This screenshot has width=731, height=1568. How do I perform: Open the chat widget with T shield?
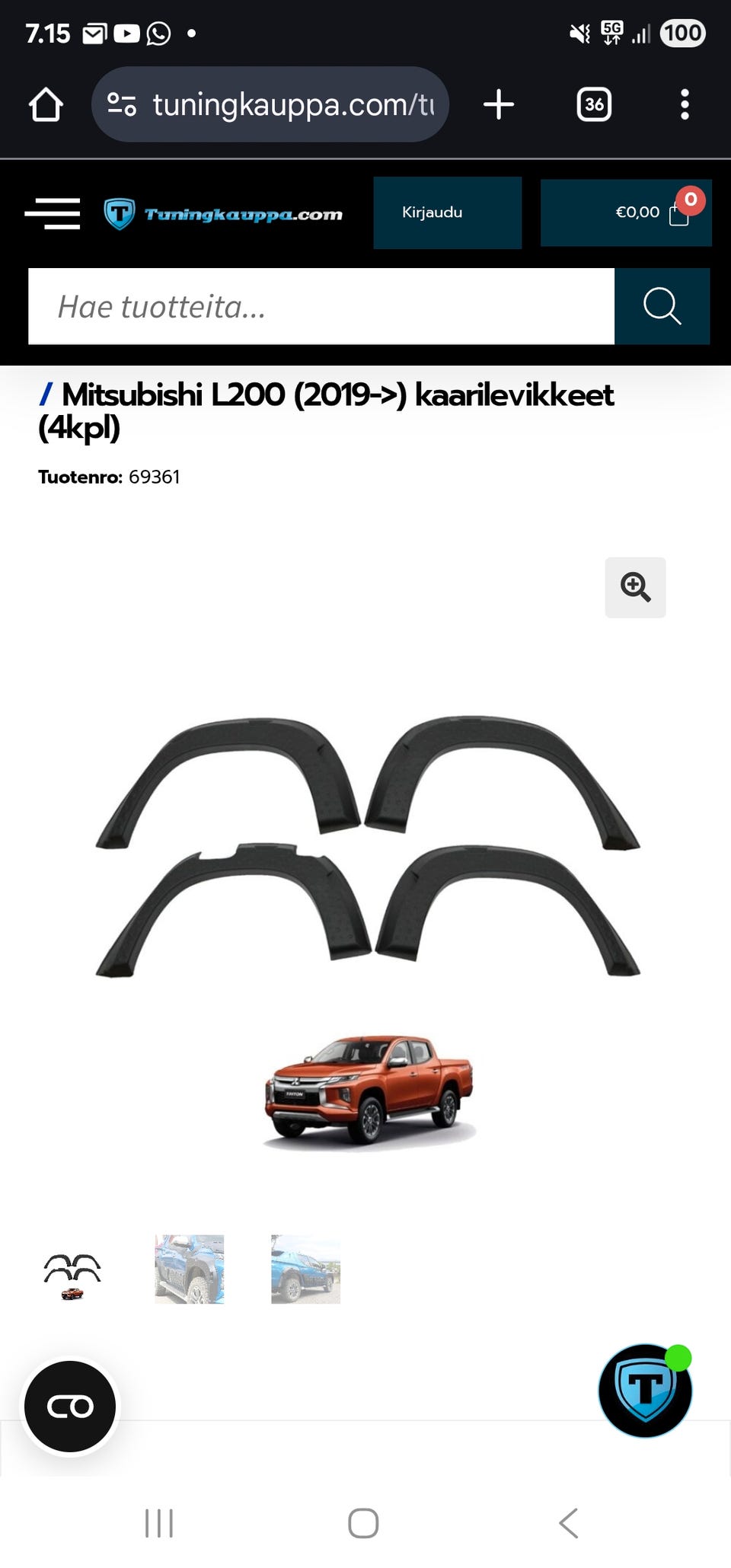645,1391
